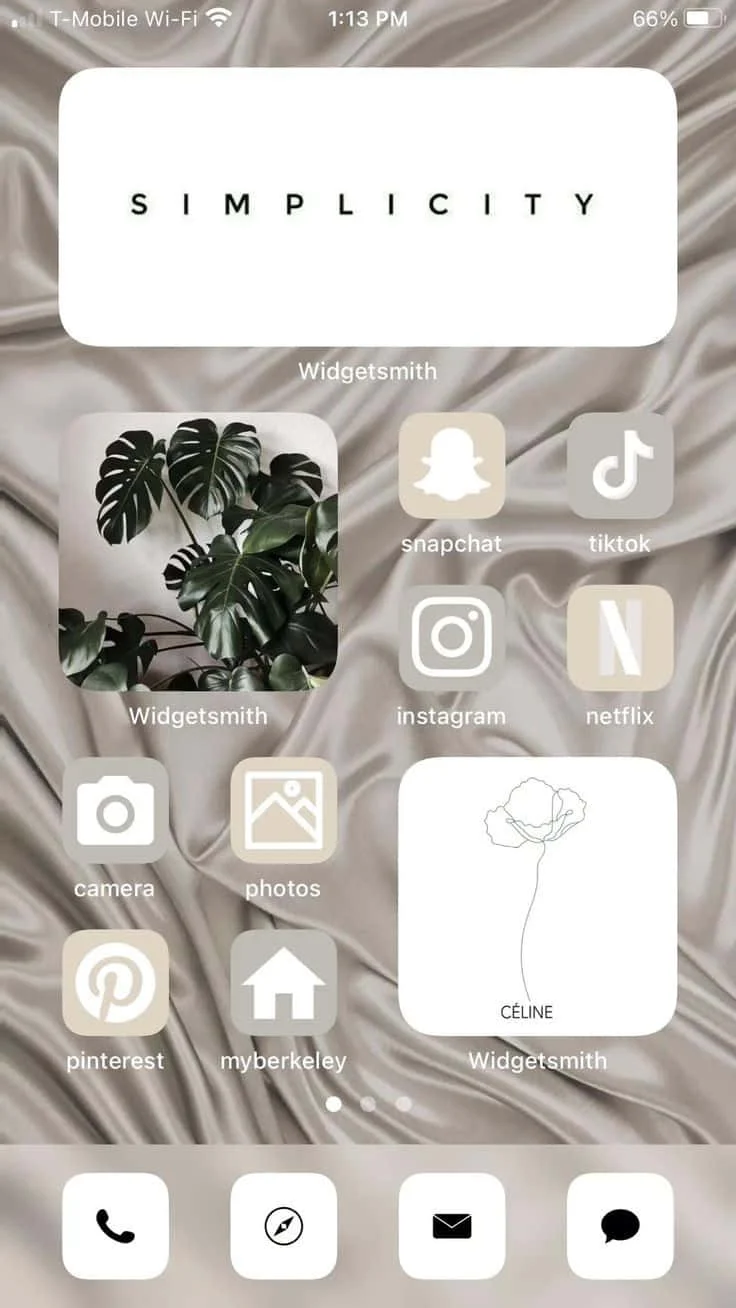This screenshot has height=1308, width=736.
Task: Open the myberkeley shortcut
Action: click(x=284, y=982)
